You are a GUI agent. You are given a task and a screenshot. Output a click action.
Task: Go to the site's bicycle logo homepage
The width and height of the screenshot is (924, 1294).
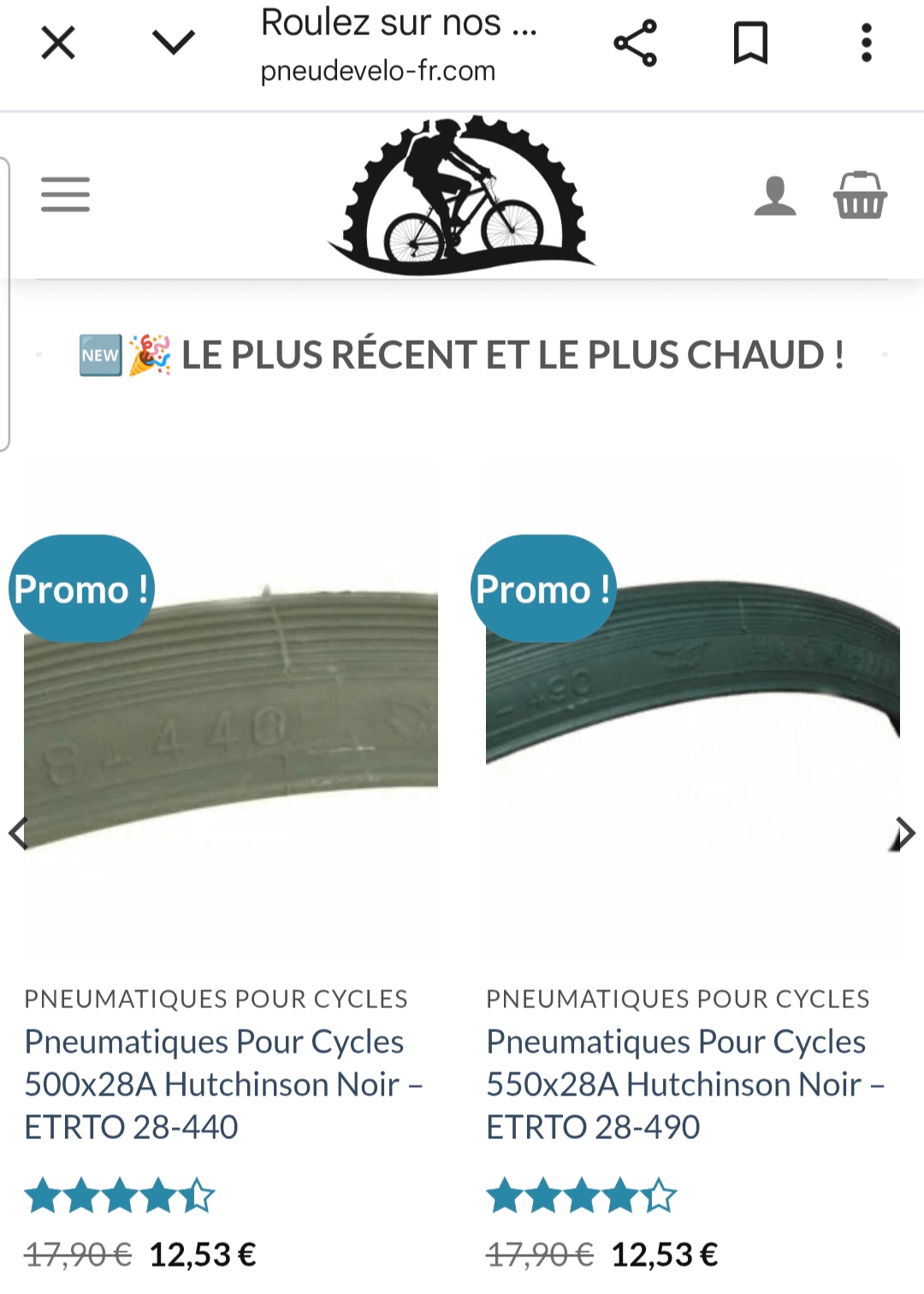click(462, 197)
